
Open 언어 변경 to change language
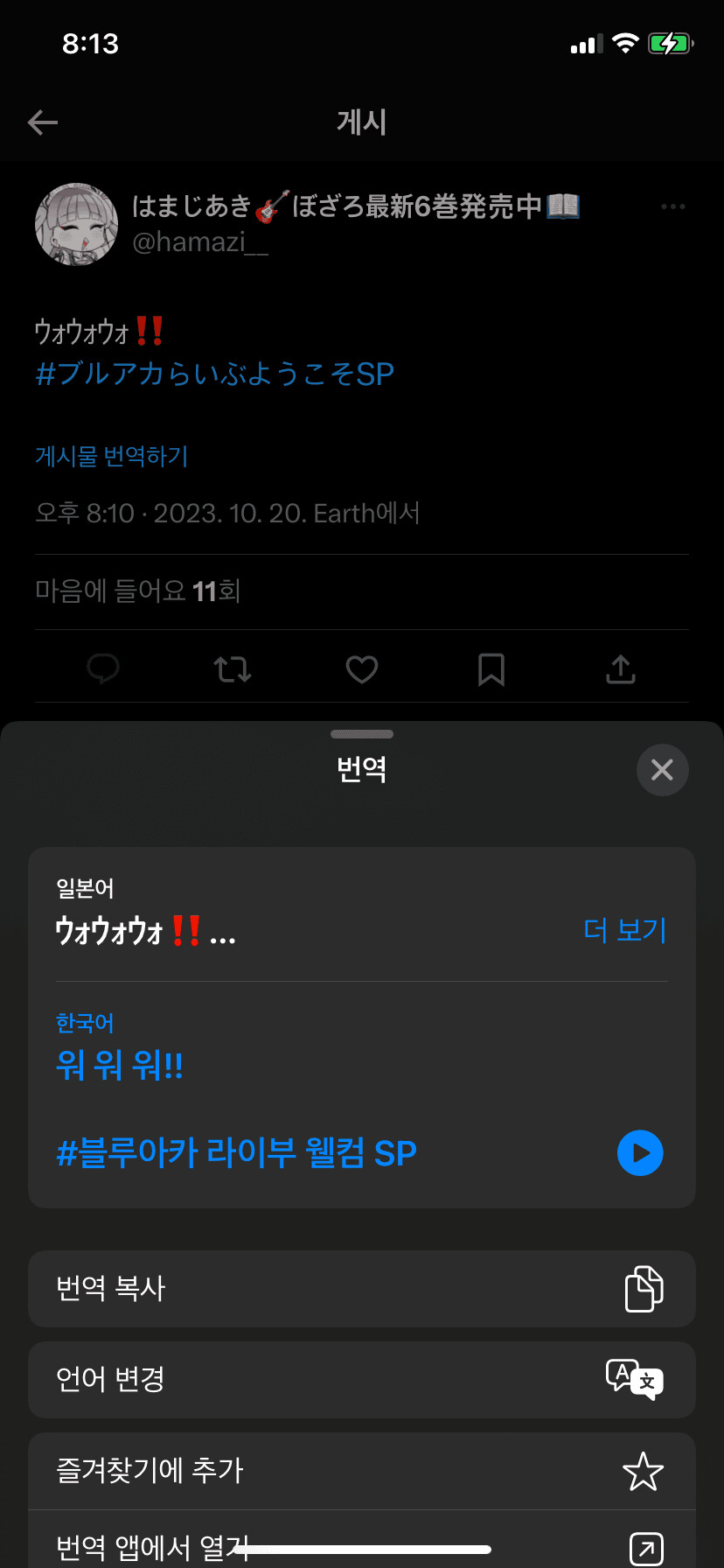362,1380
